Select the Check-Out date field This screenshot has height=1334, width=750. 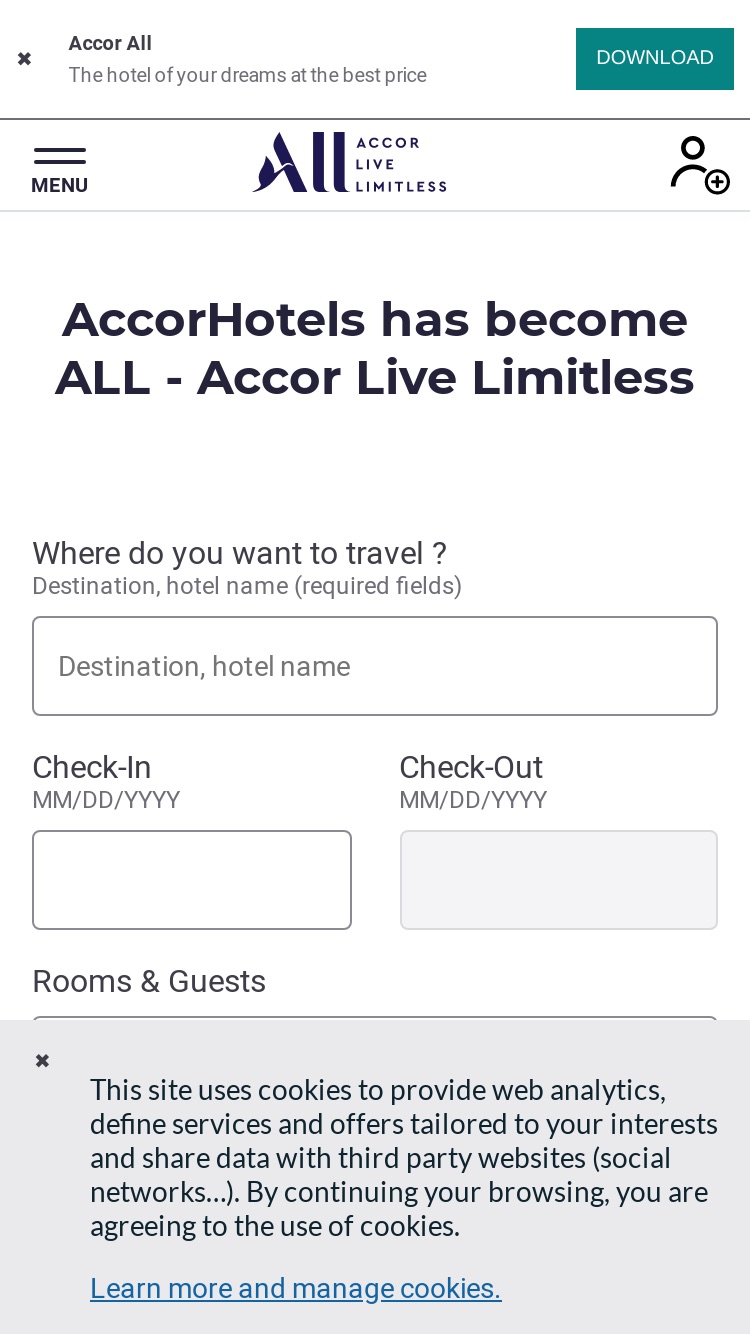(x=559, y=880)
